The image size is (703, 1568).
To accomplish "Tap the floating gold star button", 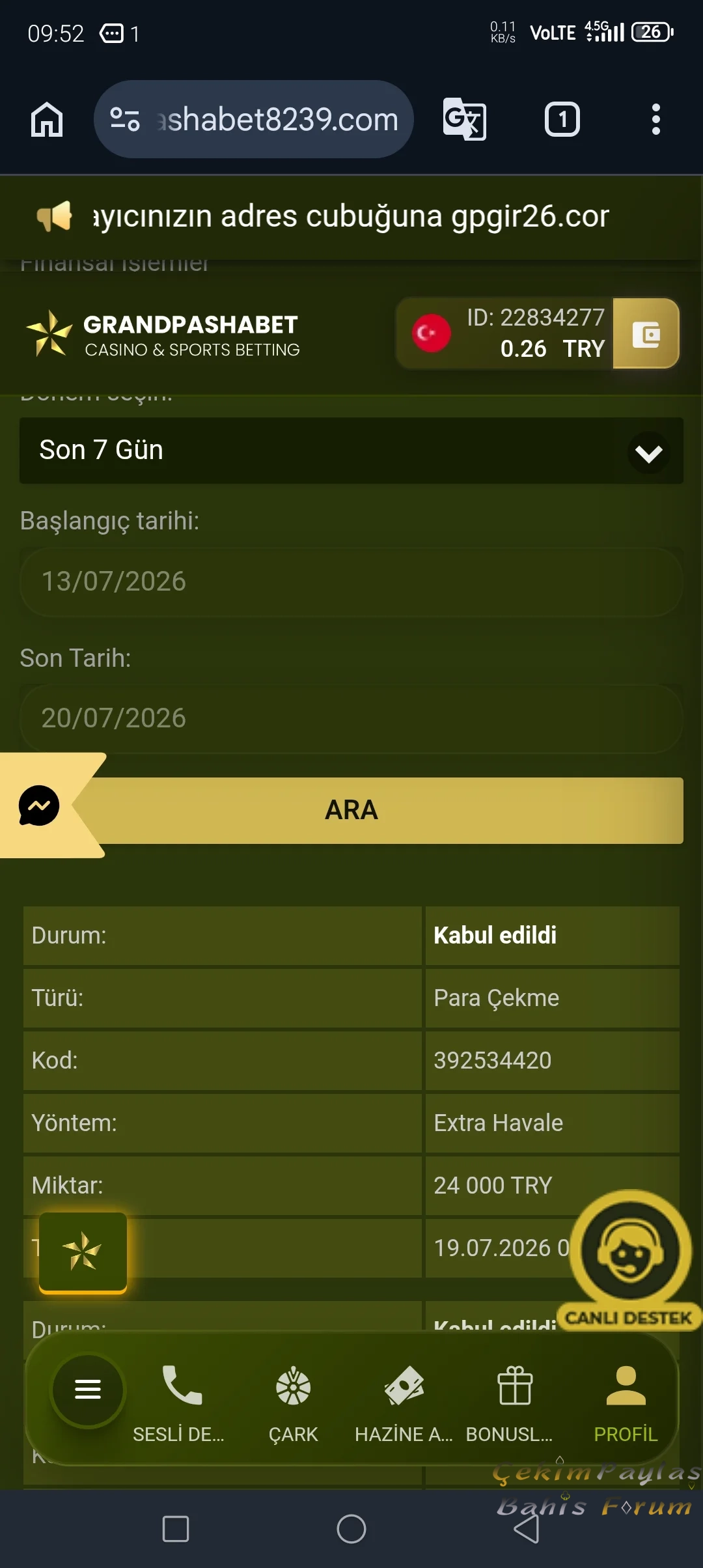I will [x=83, y=1252].
